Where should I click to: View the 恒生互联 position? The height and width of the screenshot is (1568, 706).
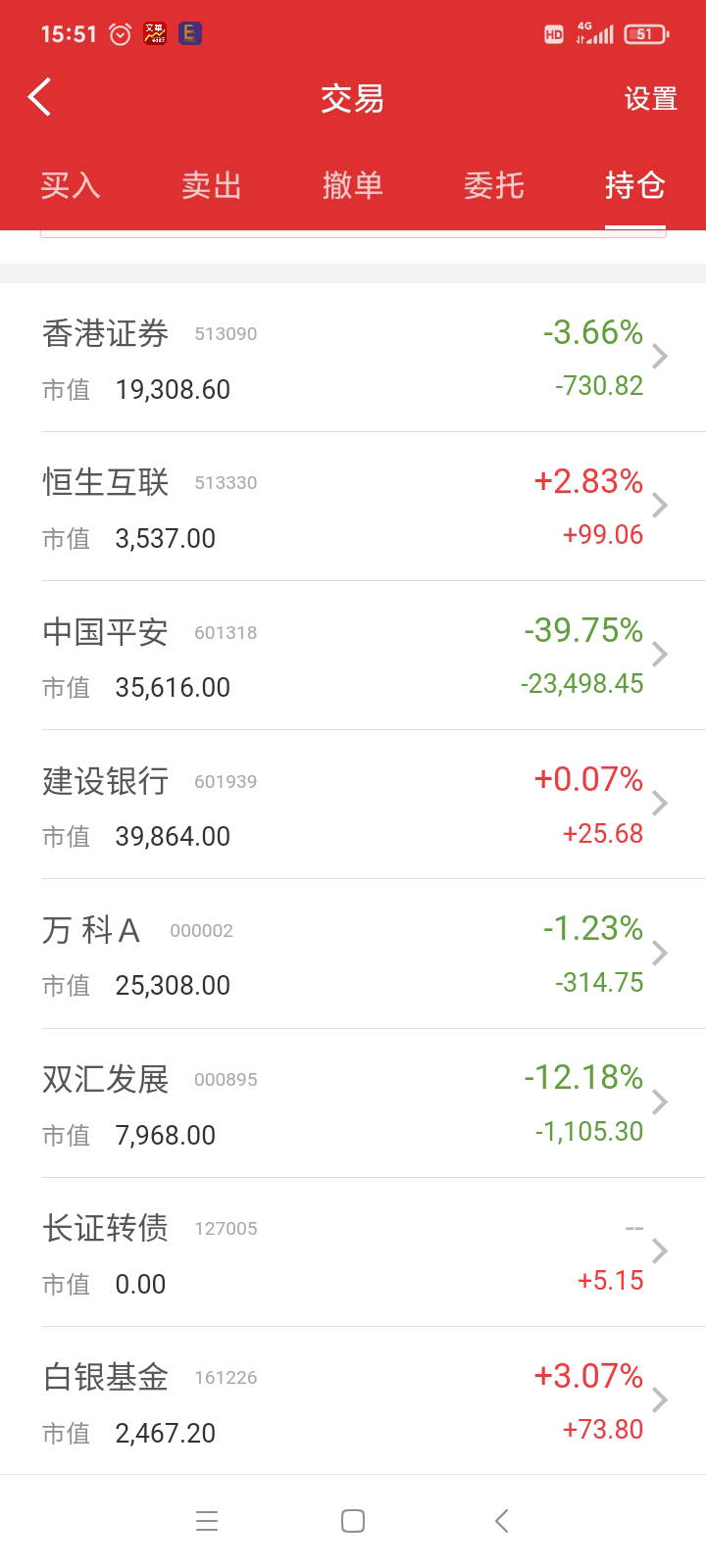pyautogui.click(x=353, y=507)
